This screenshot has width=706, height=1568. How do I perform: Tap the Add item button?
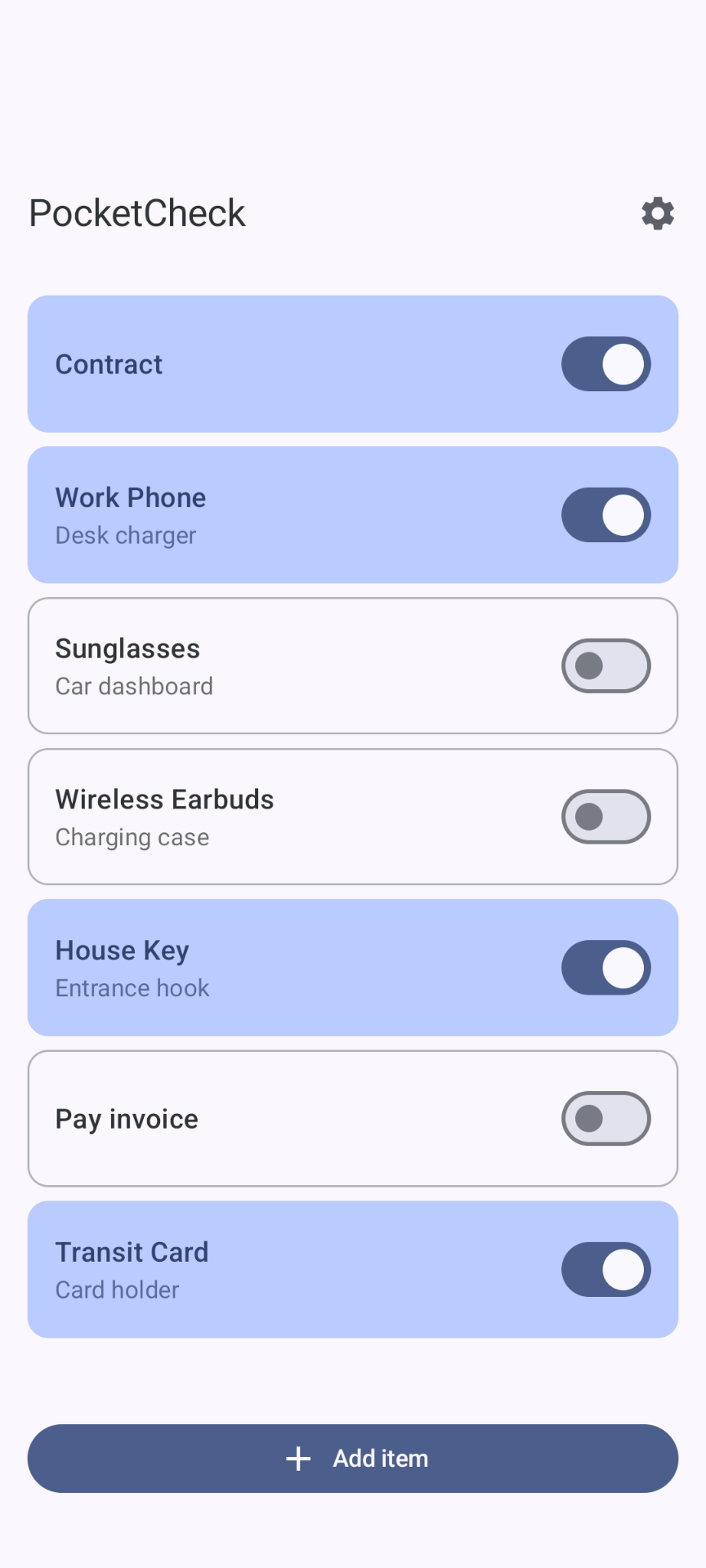tap(353, 1459)
